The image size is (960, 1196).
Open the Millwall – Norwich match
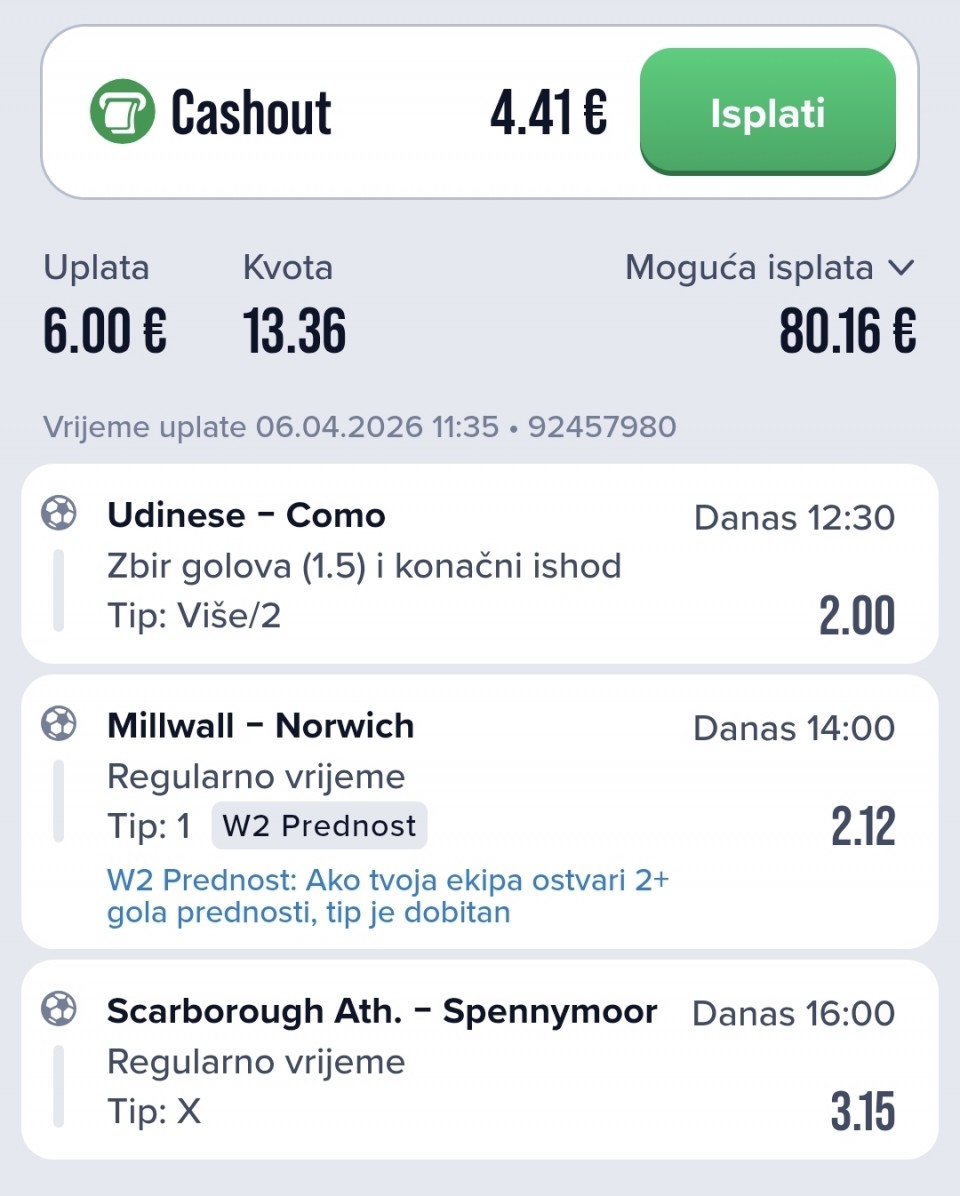click(x=260, y=726)
